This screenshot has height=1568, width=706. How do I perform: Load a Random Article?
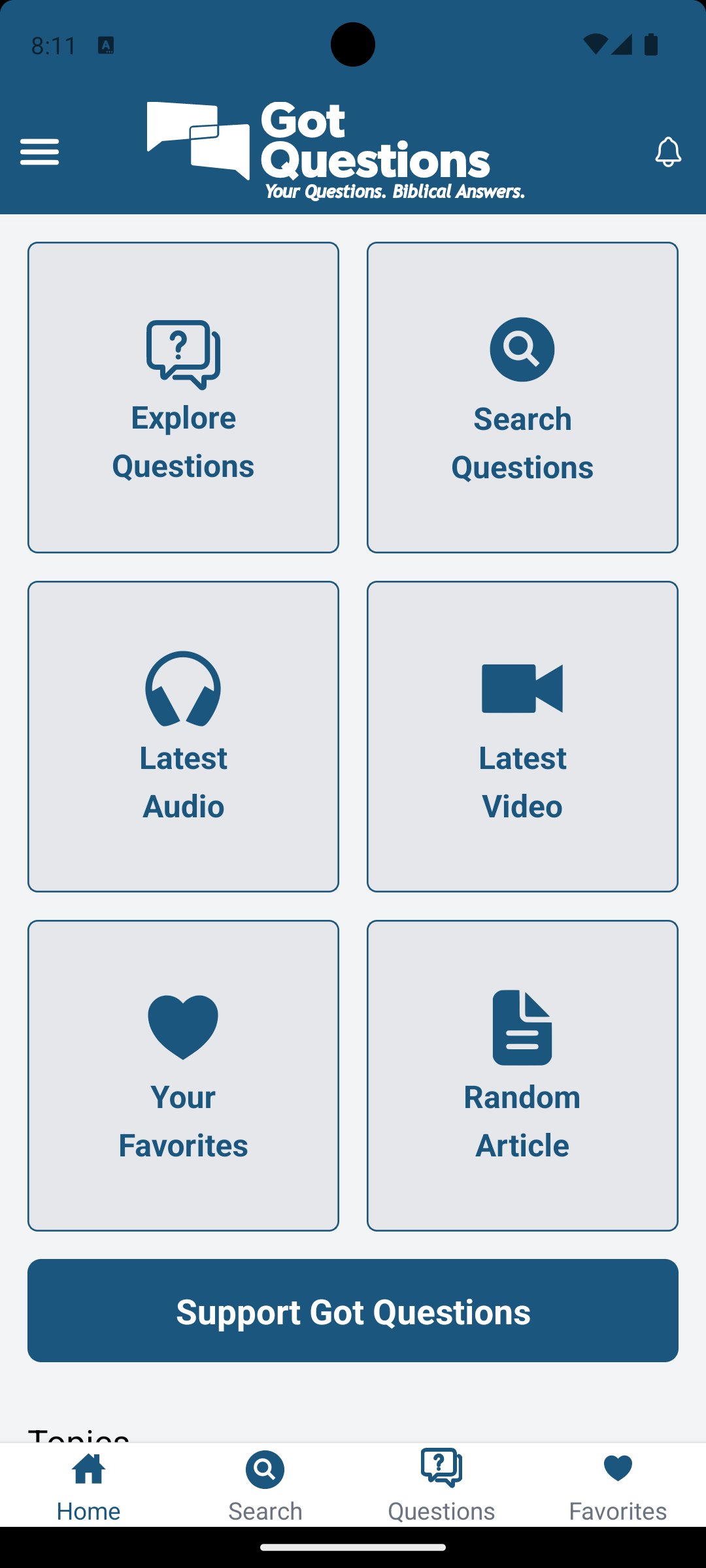pyautogui.click(x=522, y=1075)
